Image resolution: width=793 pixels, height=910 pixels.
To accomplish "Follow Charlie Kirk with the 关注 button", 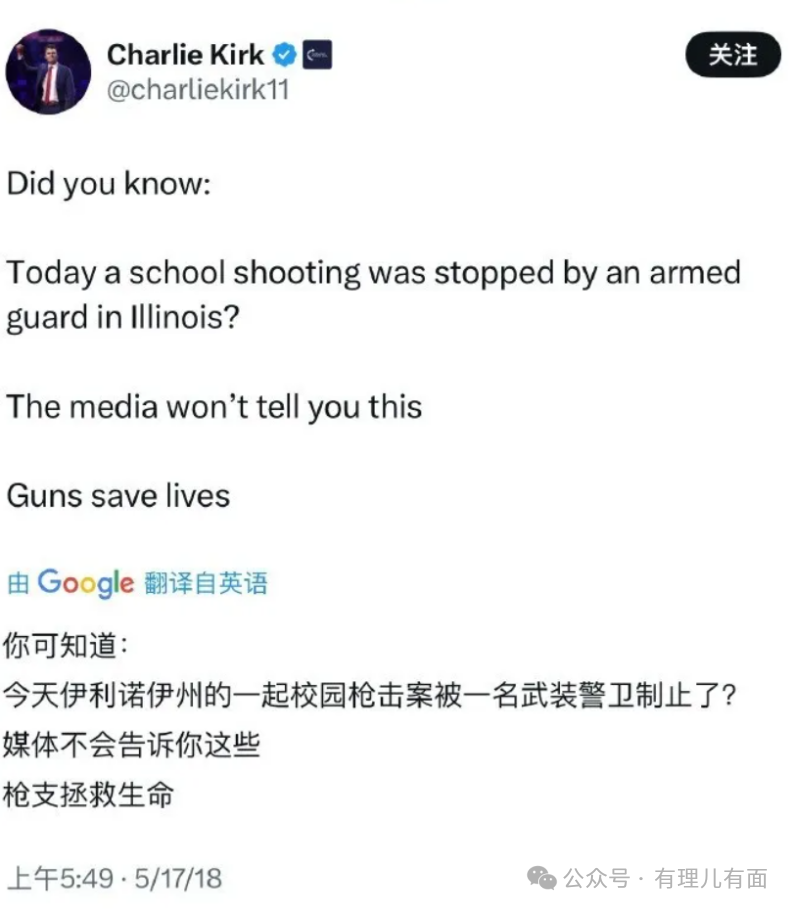I will click(732, 56).
